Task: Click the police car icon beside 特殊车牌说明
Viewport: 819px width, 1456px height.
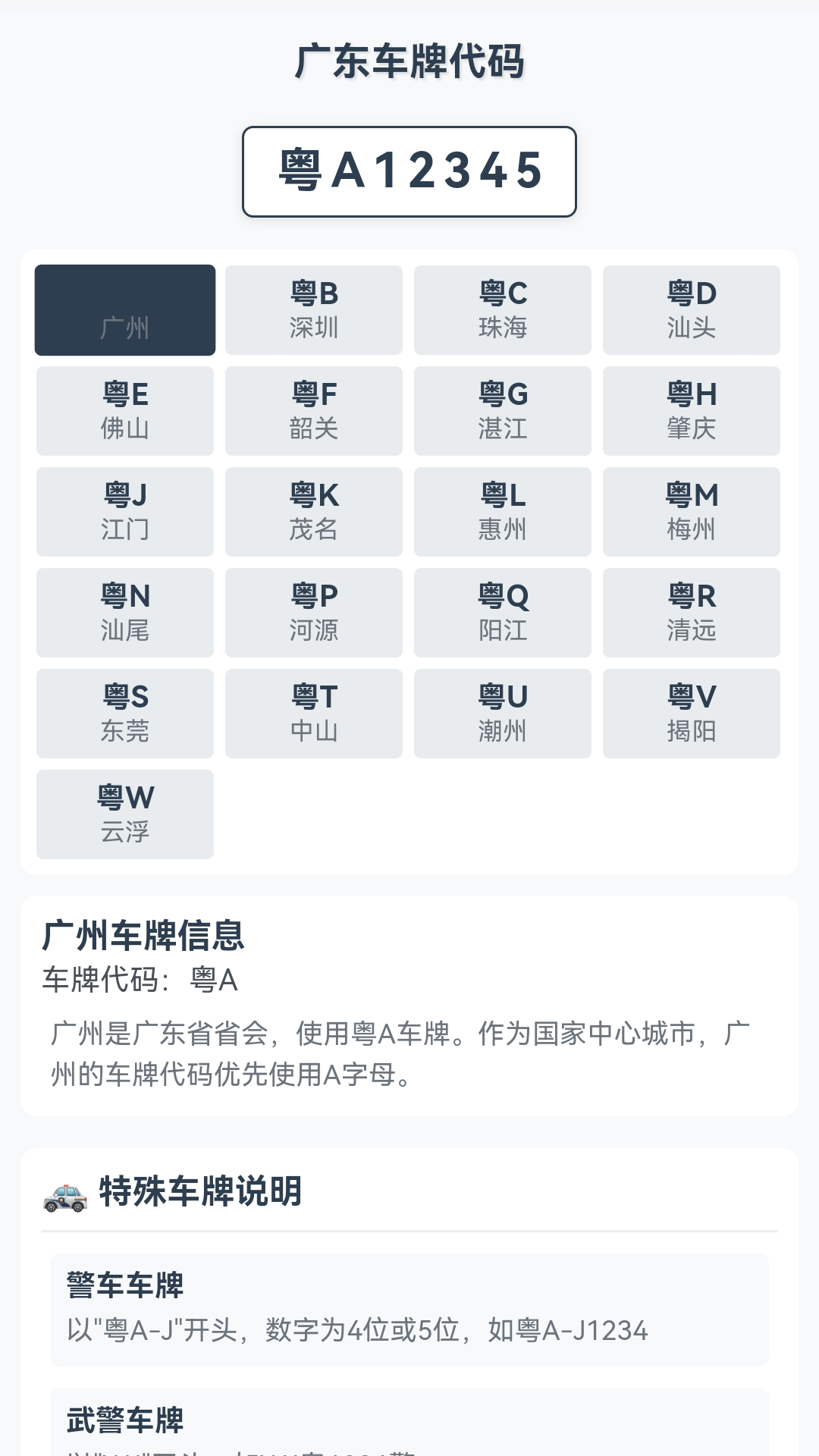Action: pyautogui.click(x=64, y=1191)
